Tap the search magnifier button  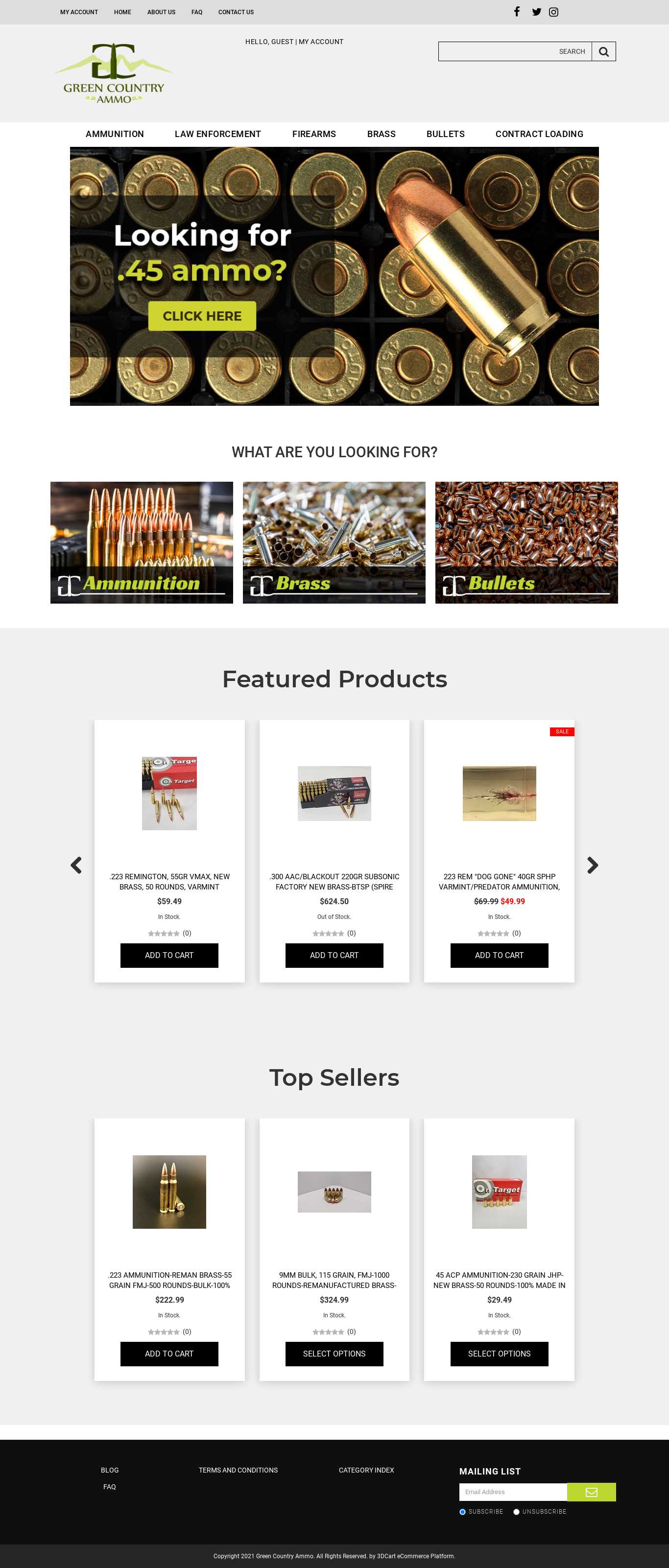click(x=603, y=52)
